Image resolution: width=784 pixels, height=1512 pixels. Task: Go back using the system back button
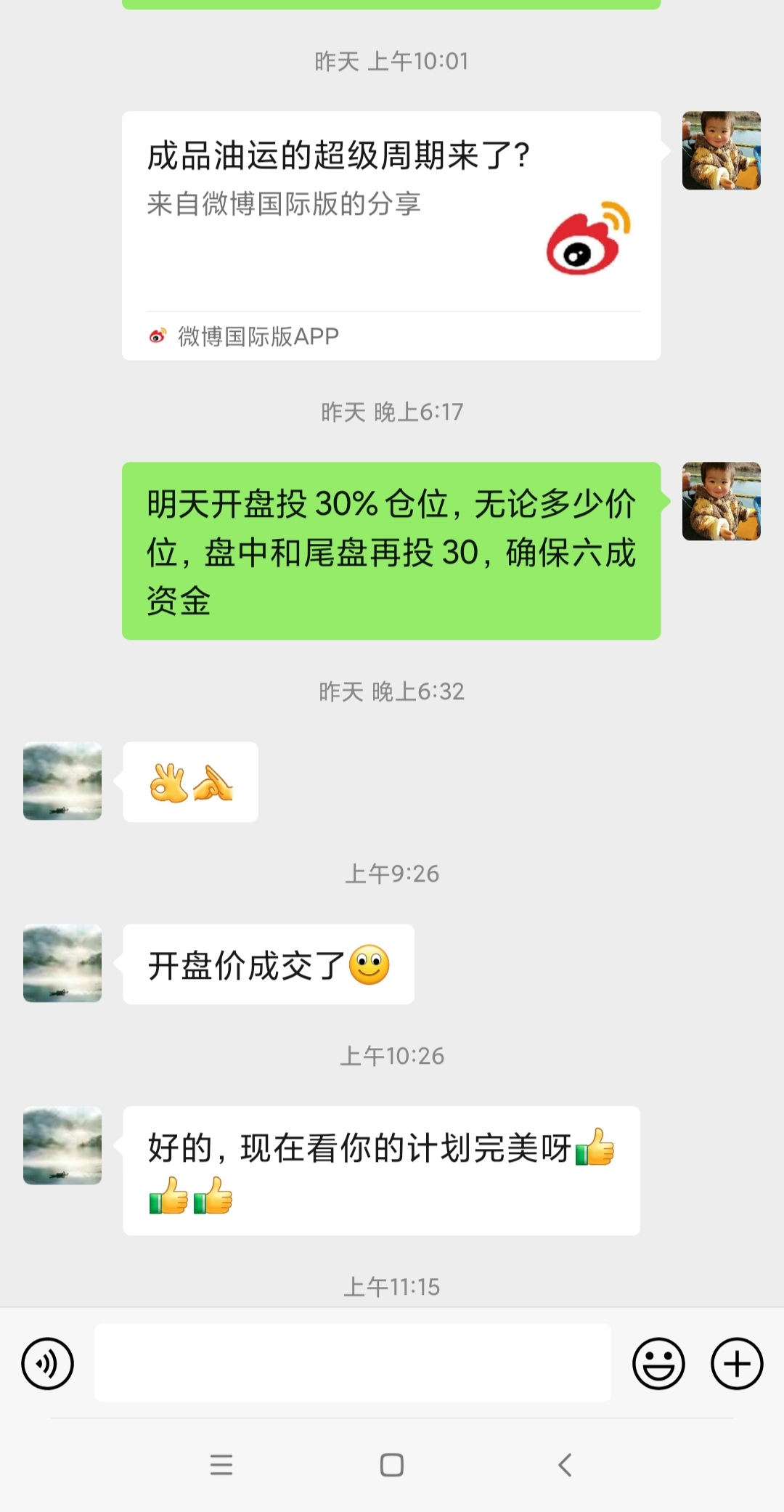tap(565, 1465)
